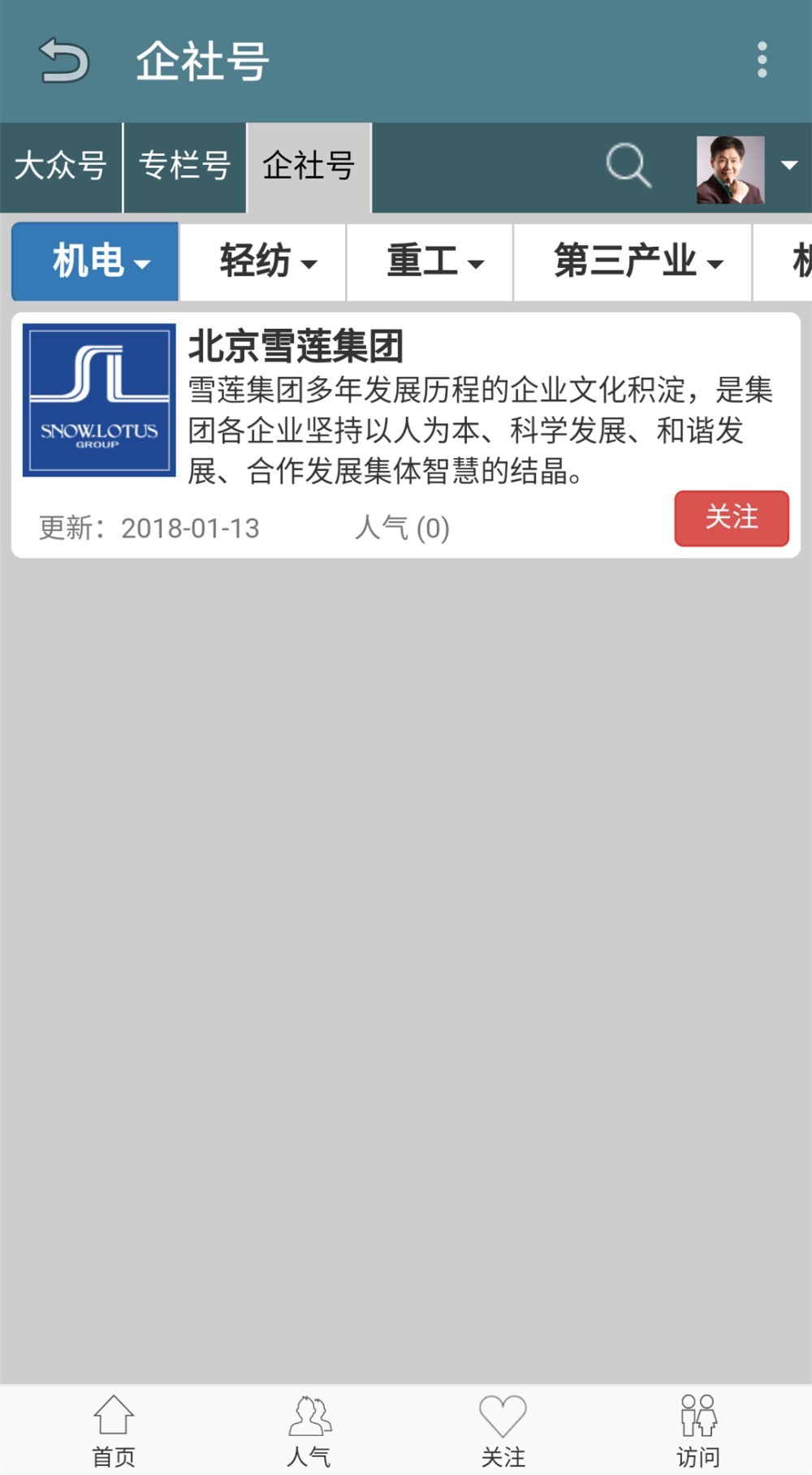Go back using the return arrow
The width and height of the screenshot is (812, 1475).
(x=63, y=61)
